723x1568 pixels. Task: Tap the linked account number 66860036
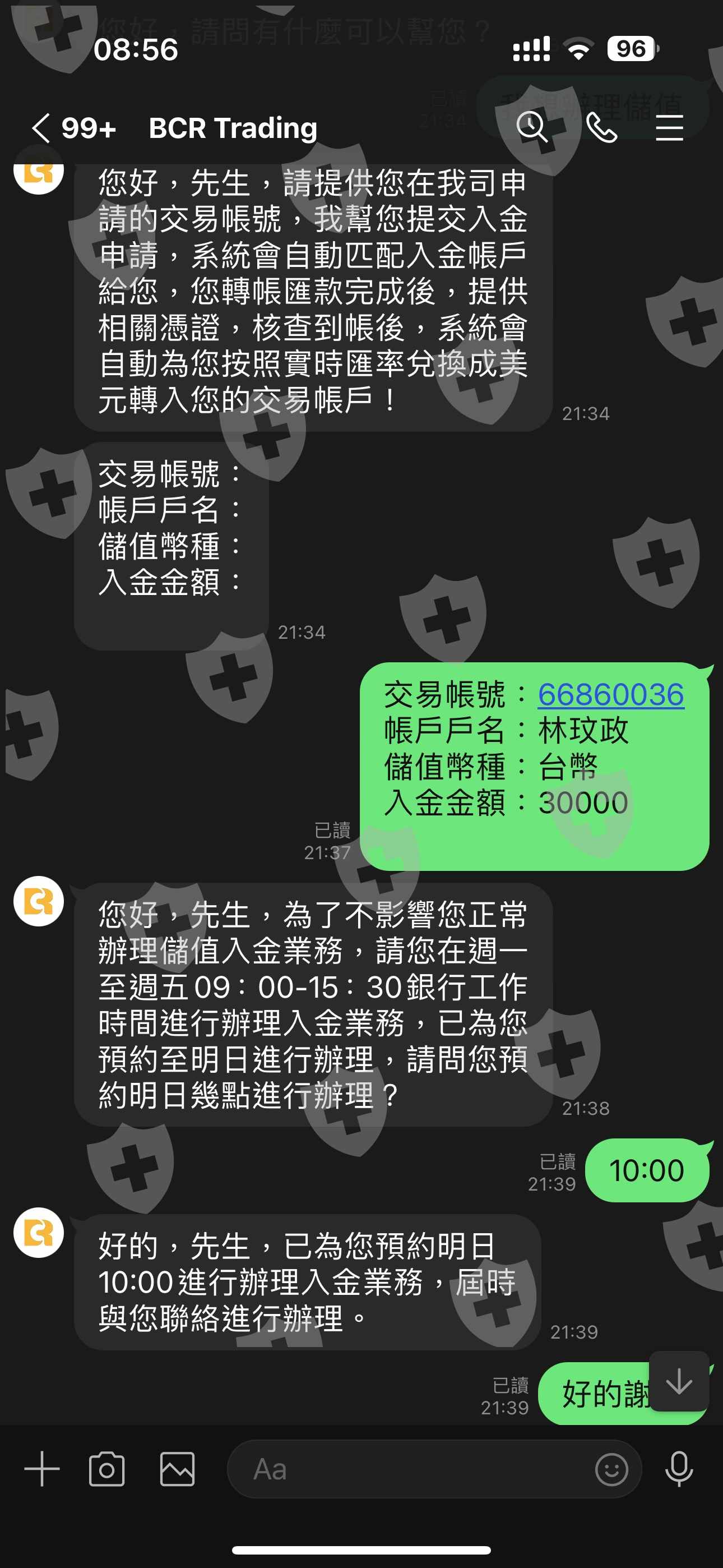tap(611, 694)
